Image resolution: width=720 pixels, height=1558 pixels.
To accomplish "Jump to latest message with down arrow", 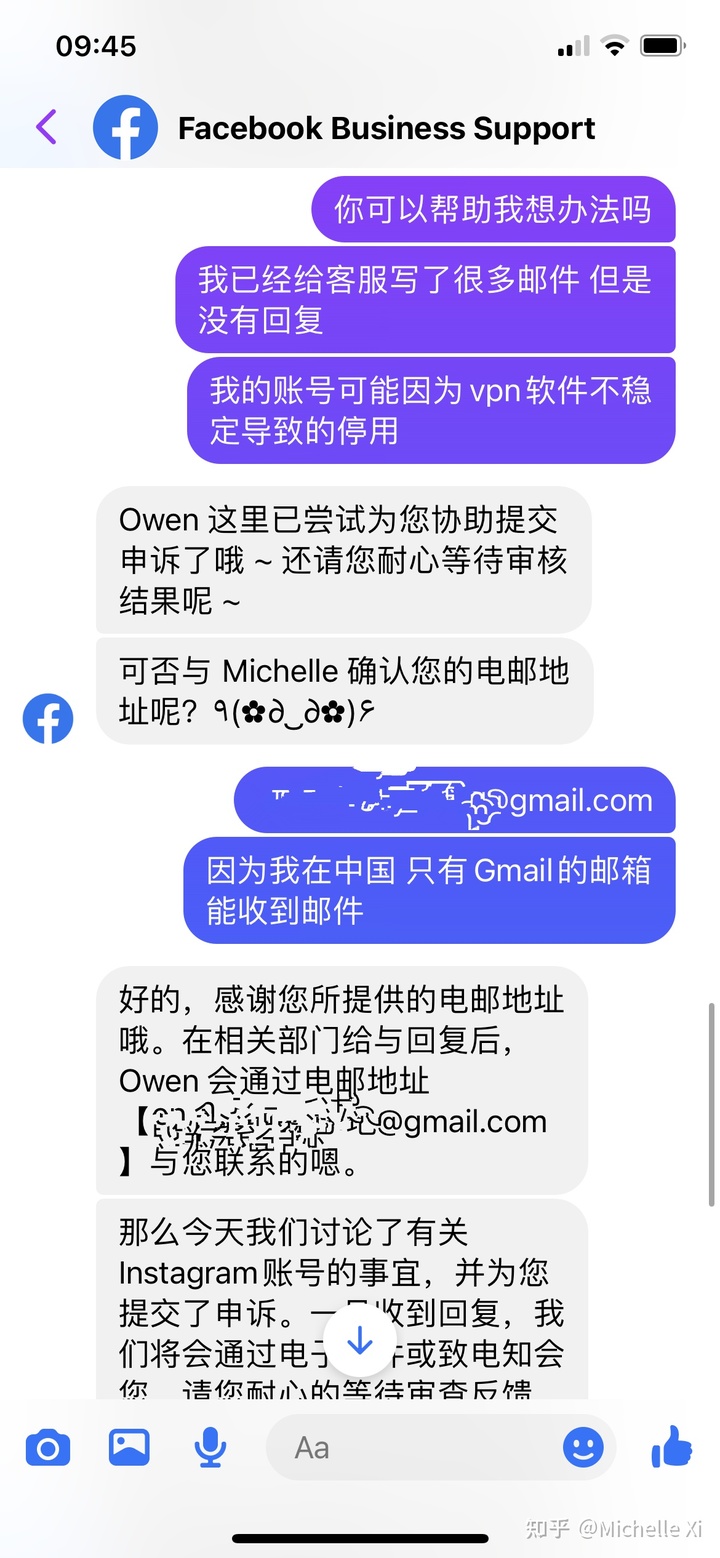I will click(360, 1341).
